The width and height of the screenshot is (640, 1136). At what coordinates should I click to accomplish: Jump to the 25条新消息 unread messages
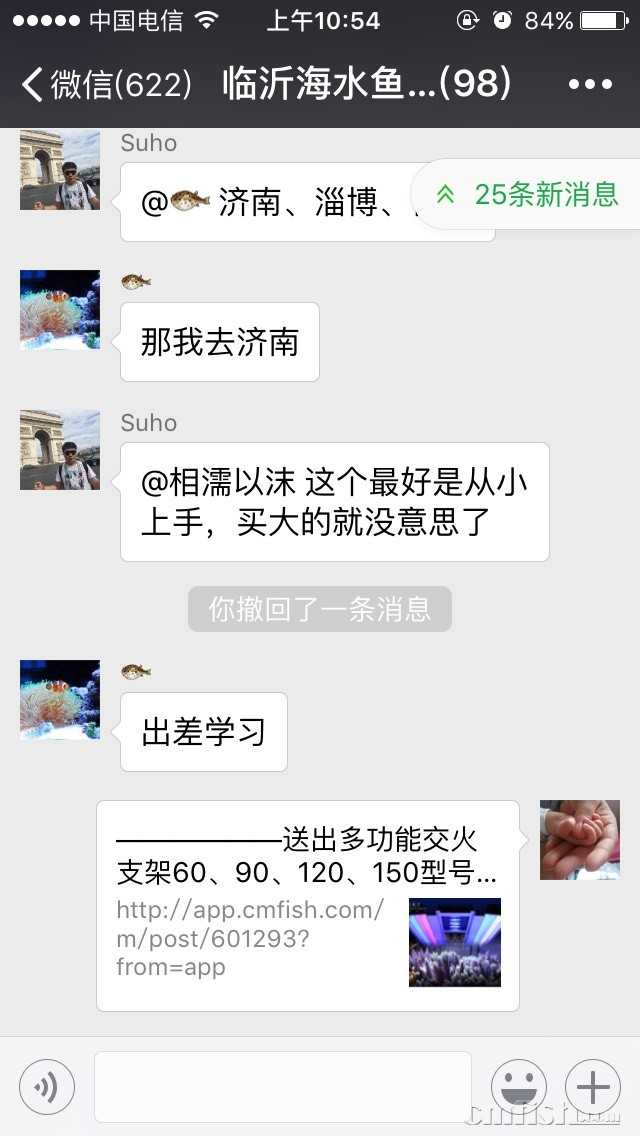pos(530,194)
